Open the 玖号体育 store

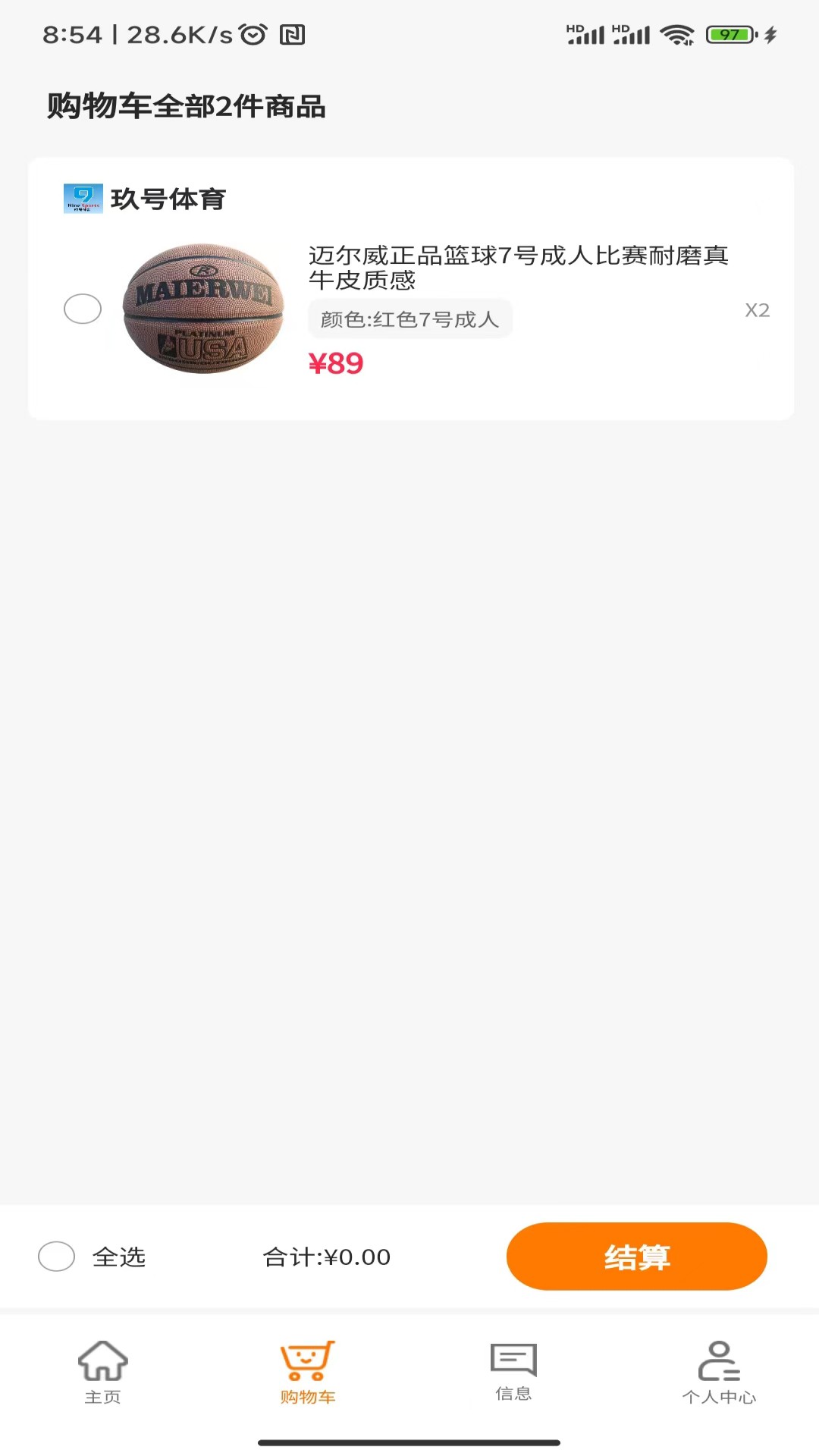point(167,199)
